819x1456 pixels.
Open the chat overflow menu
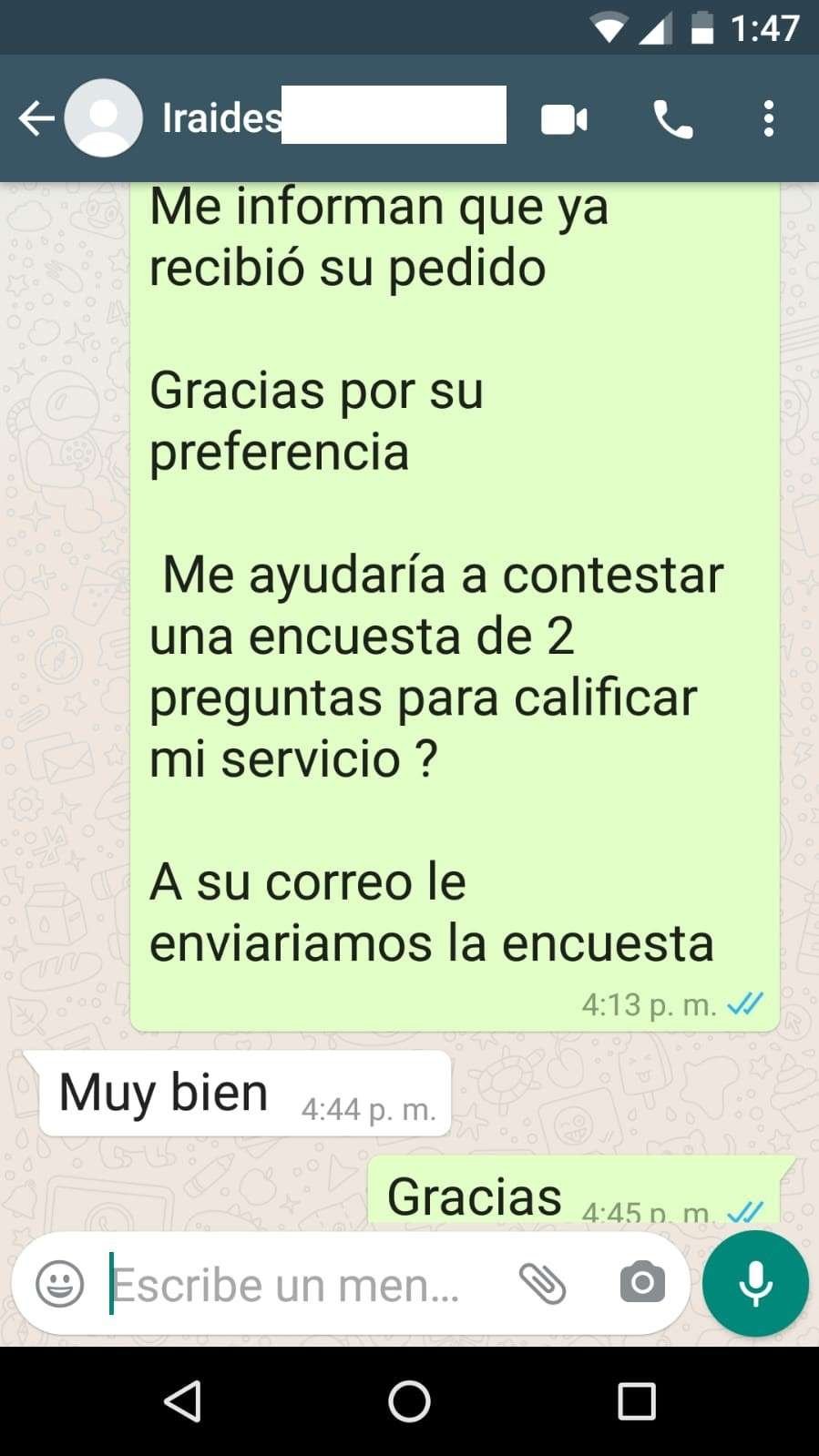pos(769,119)
